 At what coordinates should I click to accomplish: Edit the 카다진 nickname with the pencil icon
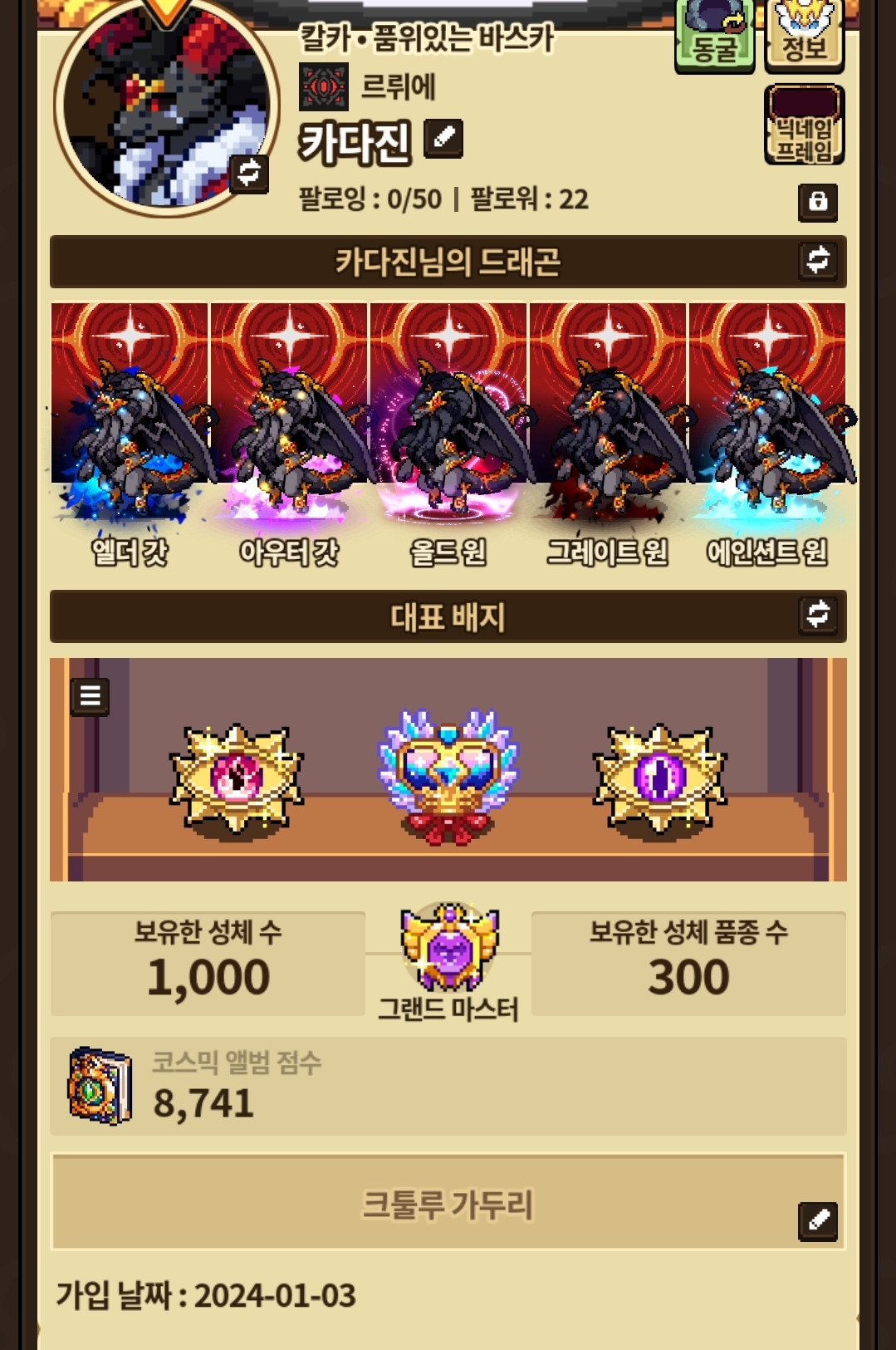pyautogui.click(x=443, y=138)
